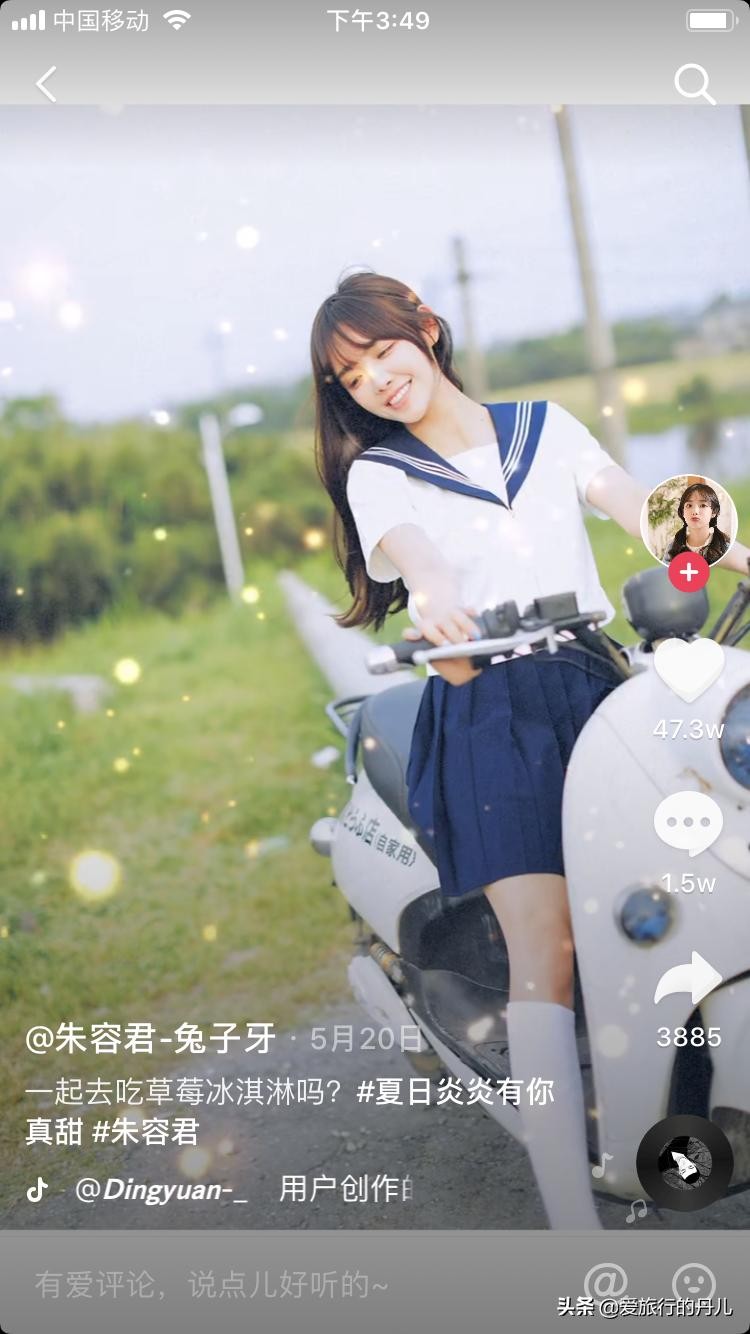Open hashtag #朱容君

(x=146, y=1132)
